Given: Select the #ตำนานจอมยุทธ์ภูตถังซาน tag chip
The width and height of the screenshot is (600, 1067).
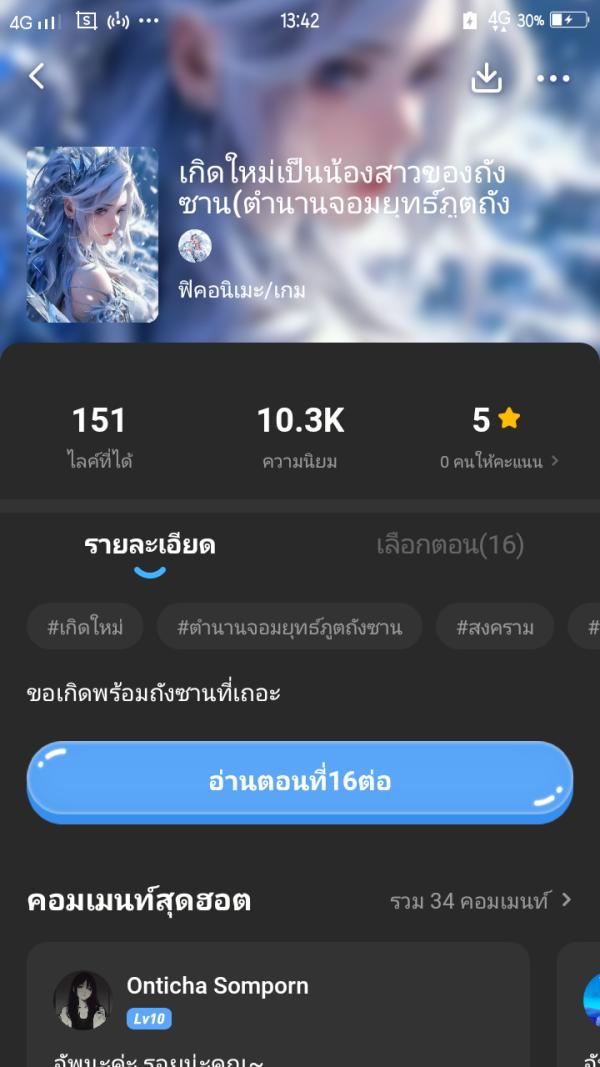Looking at the screenshot, I should (289, 627).
